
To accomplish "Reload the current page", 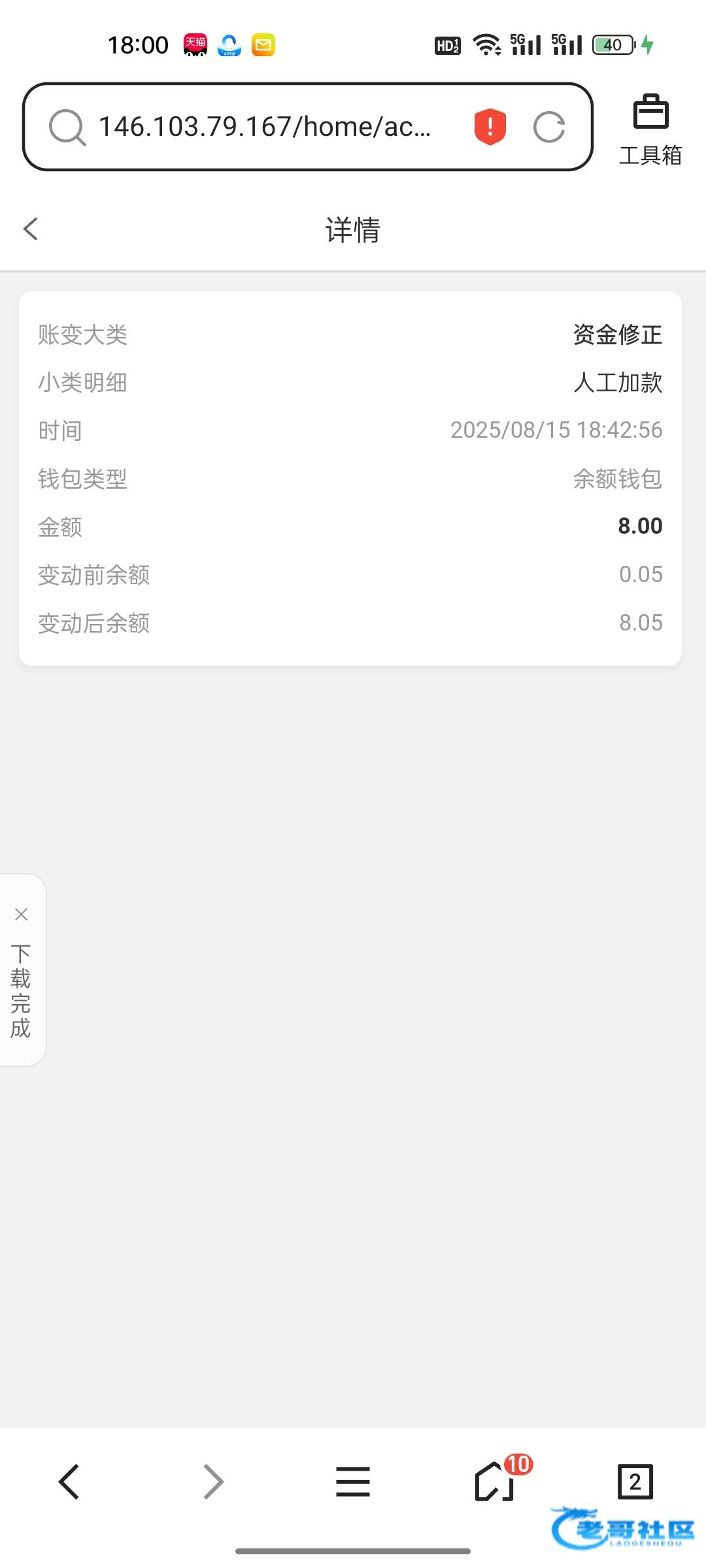I will click(x=549, y=127).
